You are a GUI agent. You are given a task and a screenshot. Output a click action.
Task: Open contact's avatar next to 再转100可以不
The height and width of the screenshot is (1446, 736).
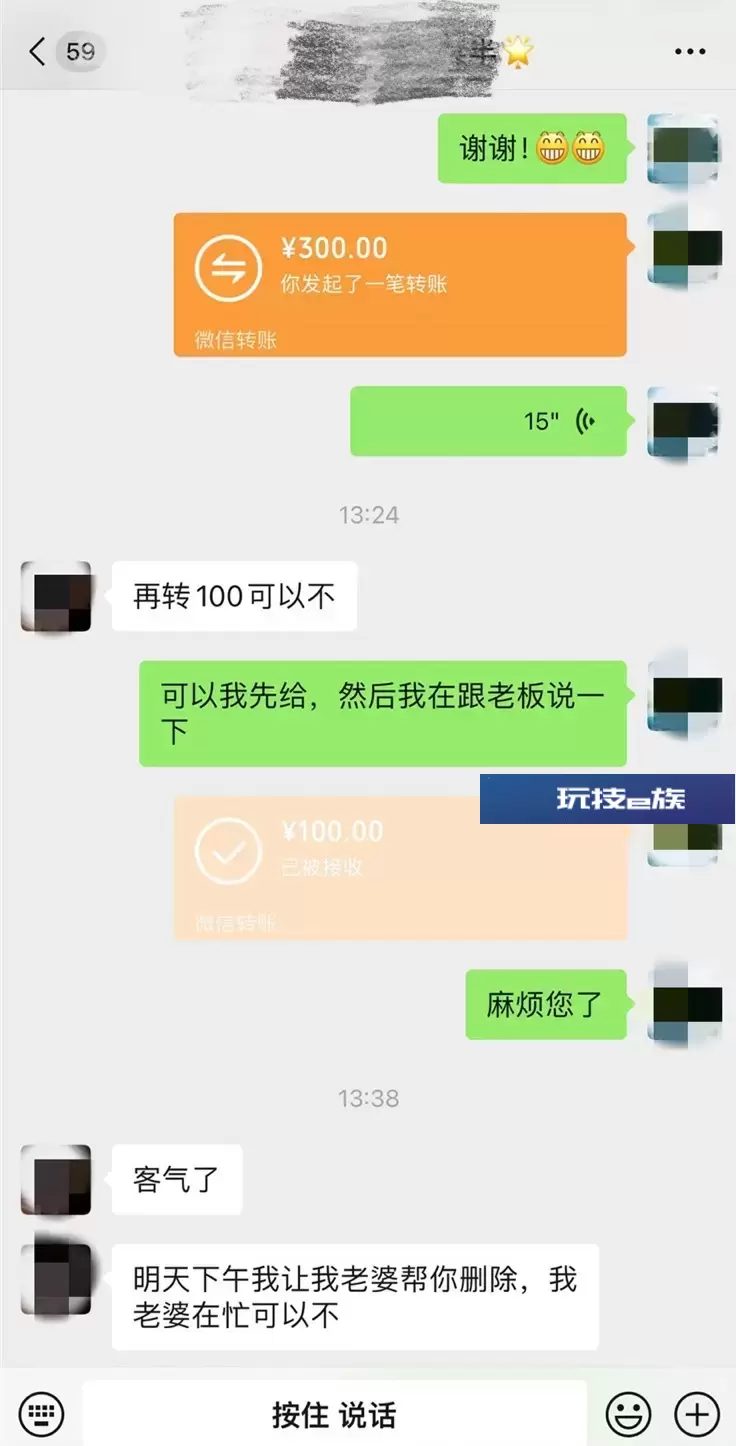point(56,596)
